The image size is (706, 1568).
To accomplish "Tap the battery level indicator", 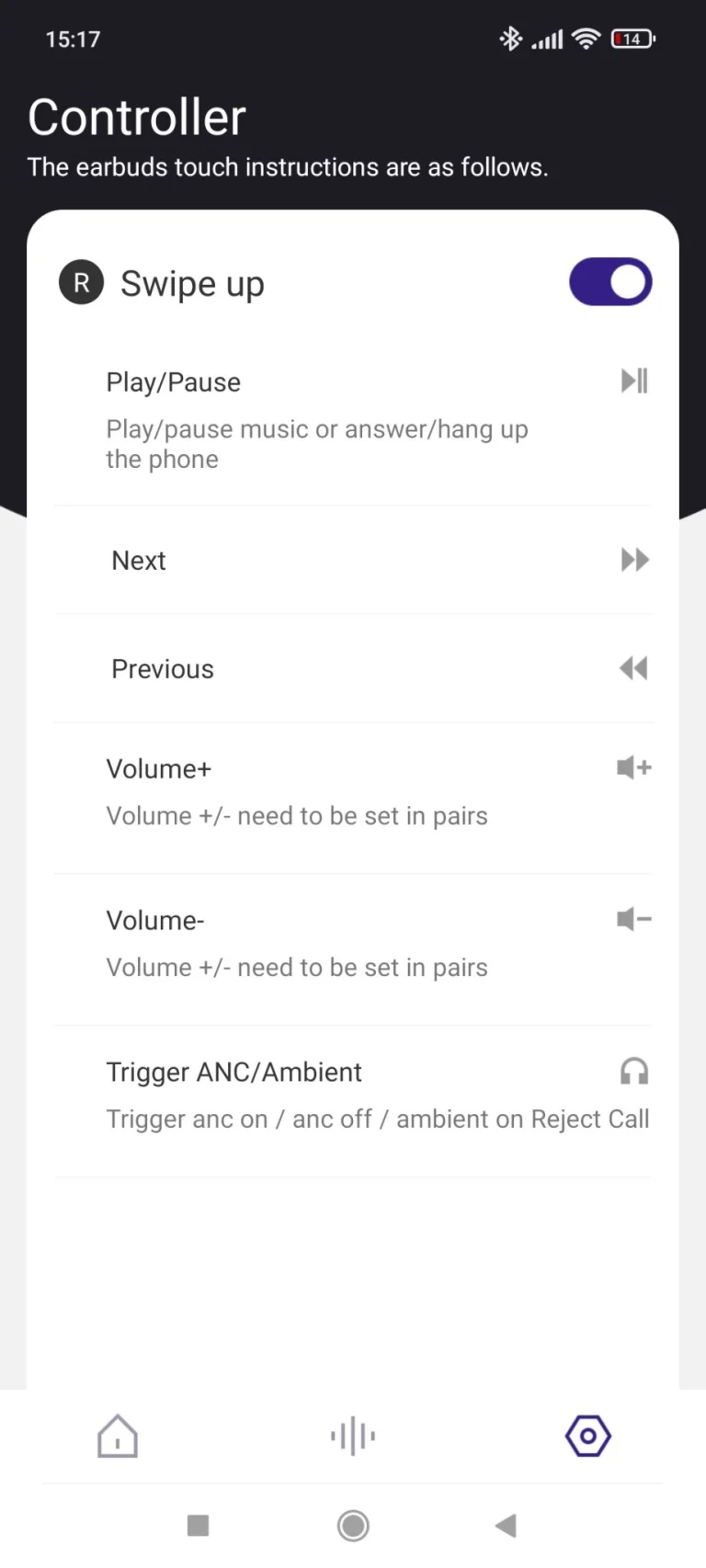I will [632, 39].
